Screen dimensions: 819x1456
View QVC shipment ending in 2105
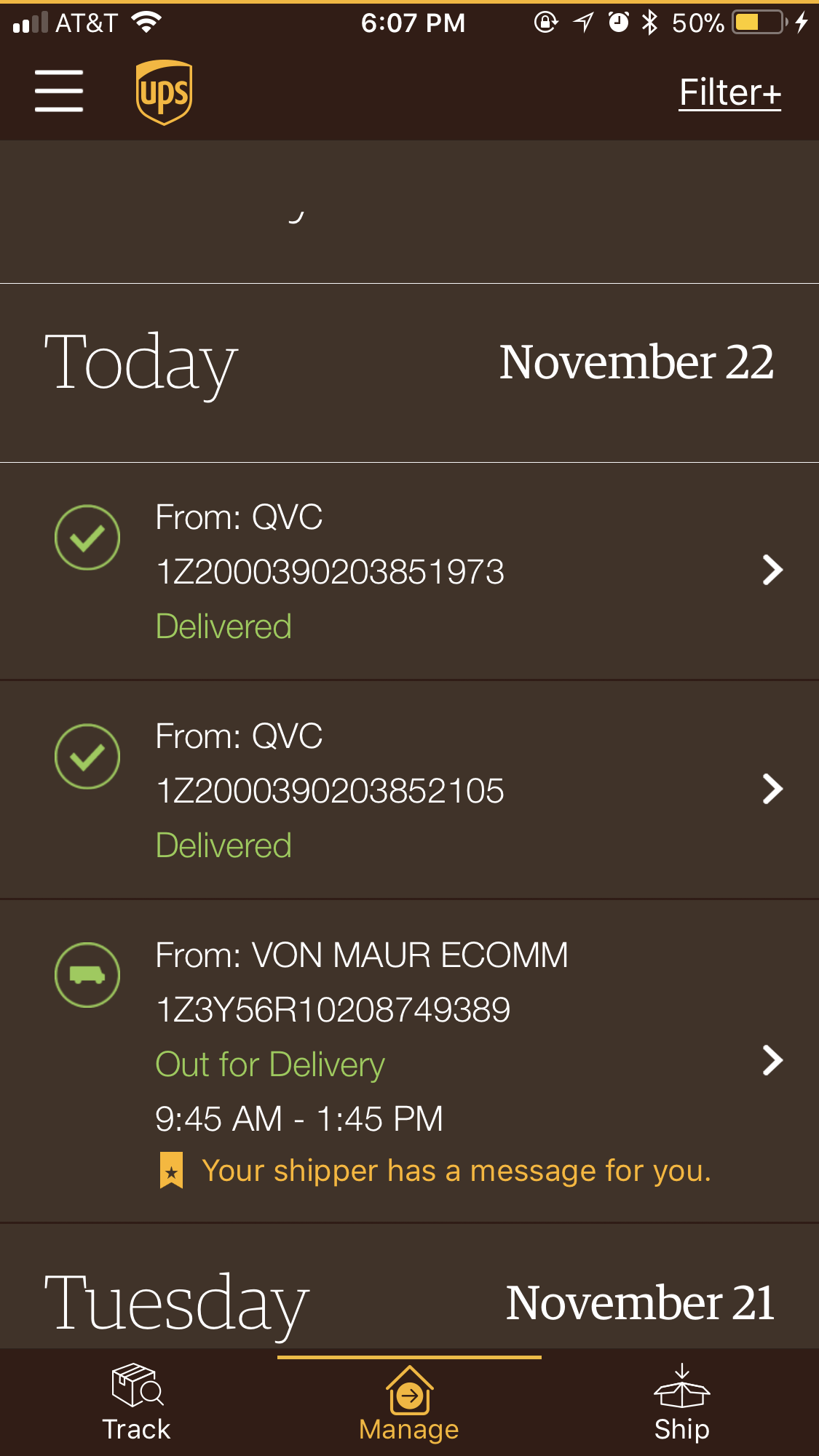408,790
